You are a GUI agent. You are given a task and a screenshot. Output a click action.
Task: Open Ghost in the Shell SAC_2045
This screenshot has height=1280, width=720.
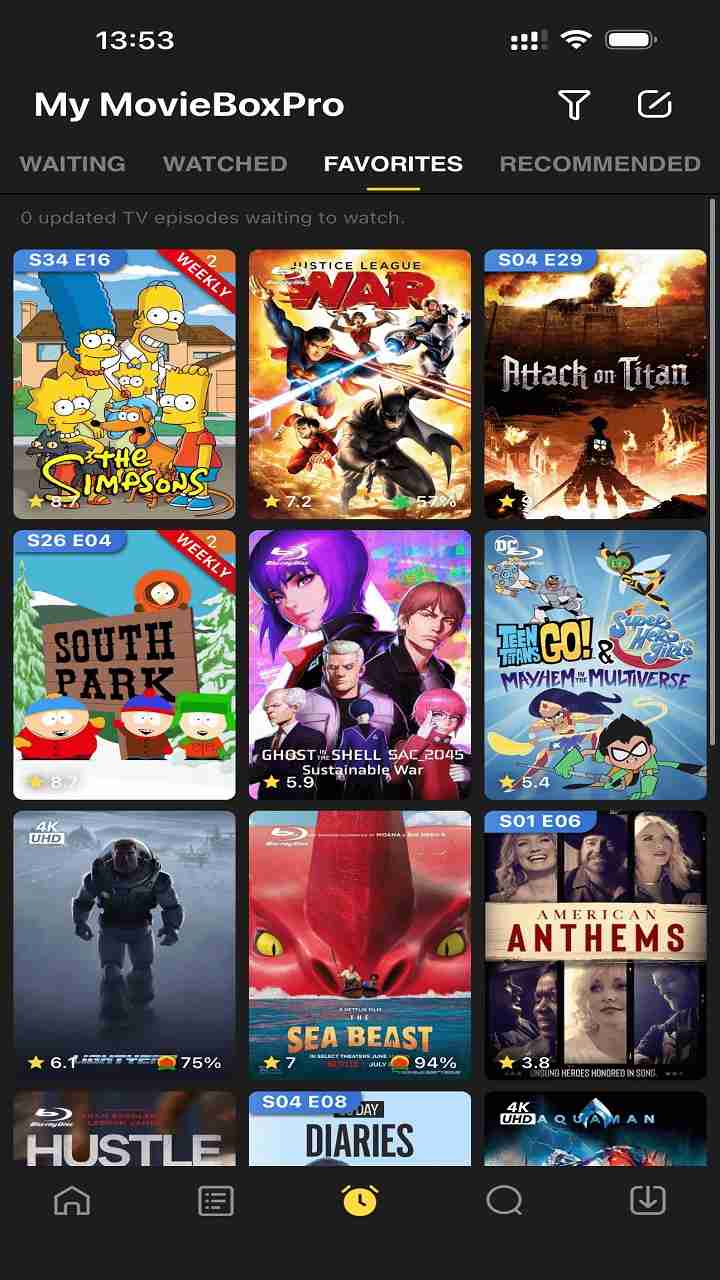coord(360,665)
